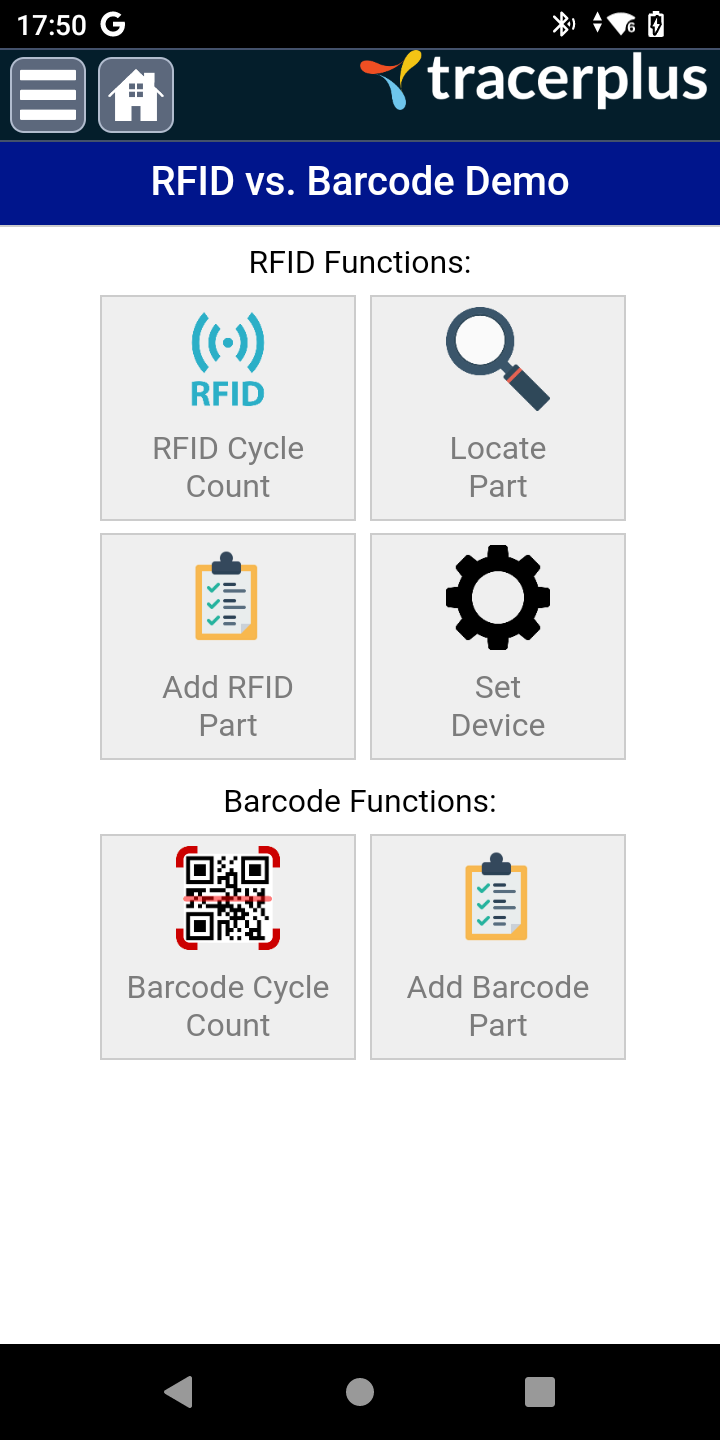Go back using system navigation

178,1392
